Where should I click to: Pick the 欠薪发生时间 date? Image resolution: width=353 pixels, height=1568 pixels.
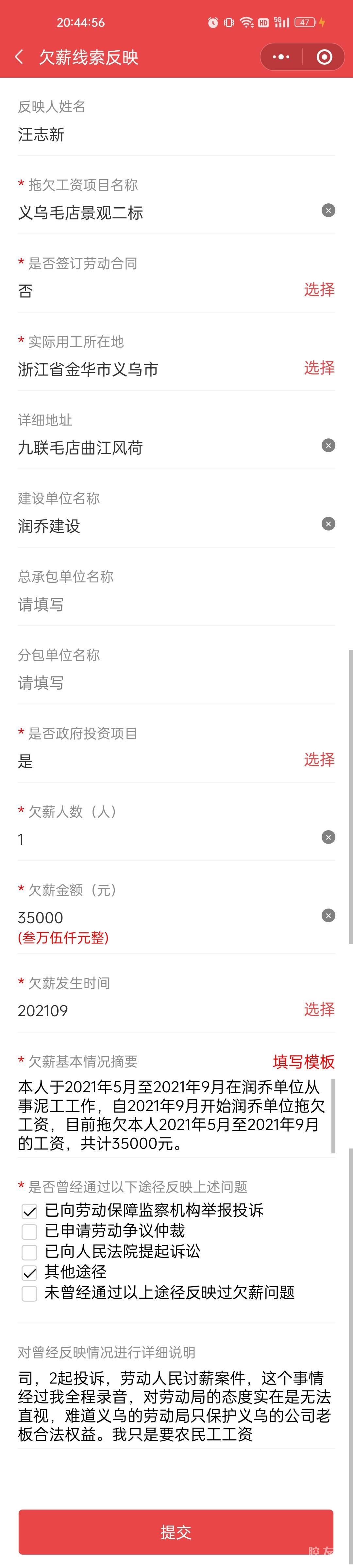pos(319,1010)
